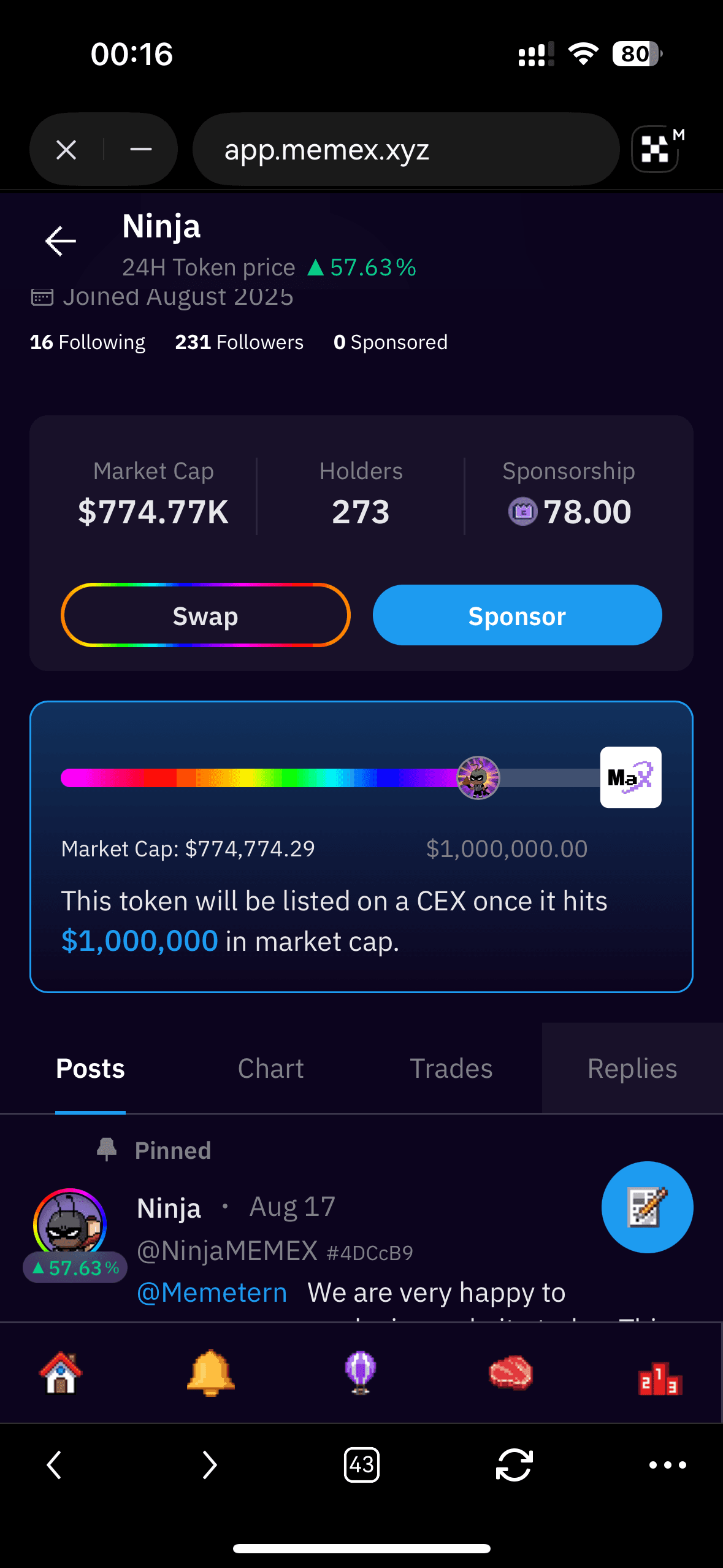
Task: Close the in-app browser
Action: 66,149
